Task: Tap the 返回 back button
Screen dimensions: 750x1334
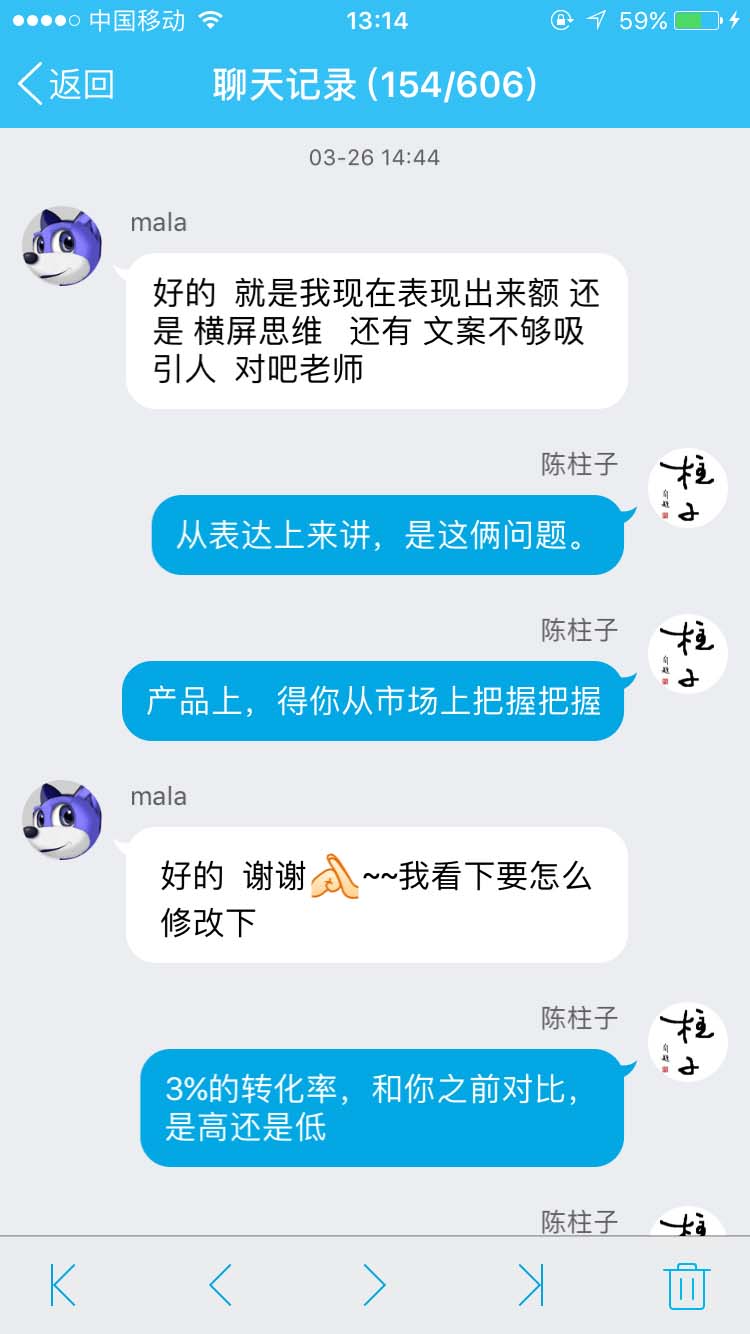Action: (x=70, y=85)
